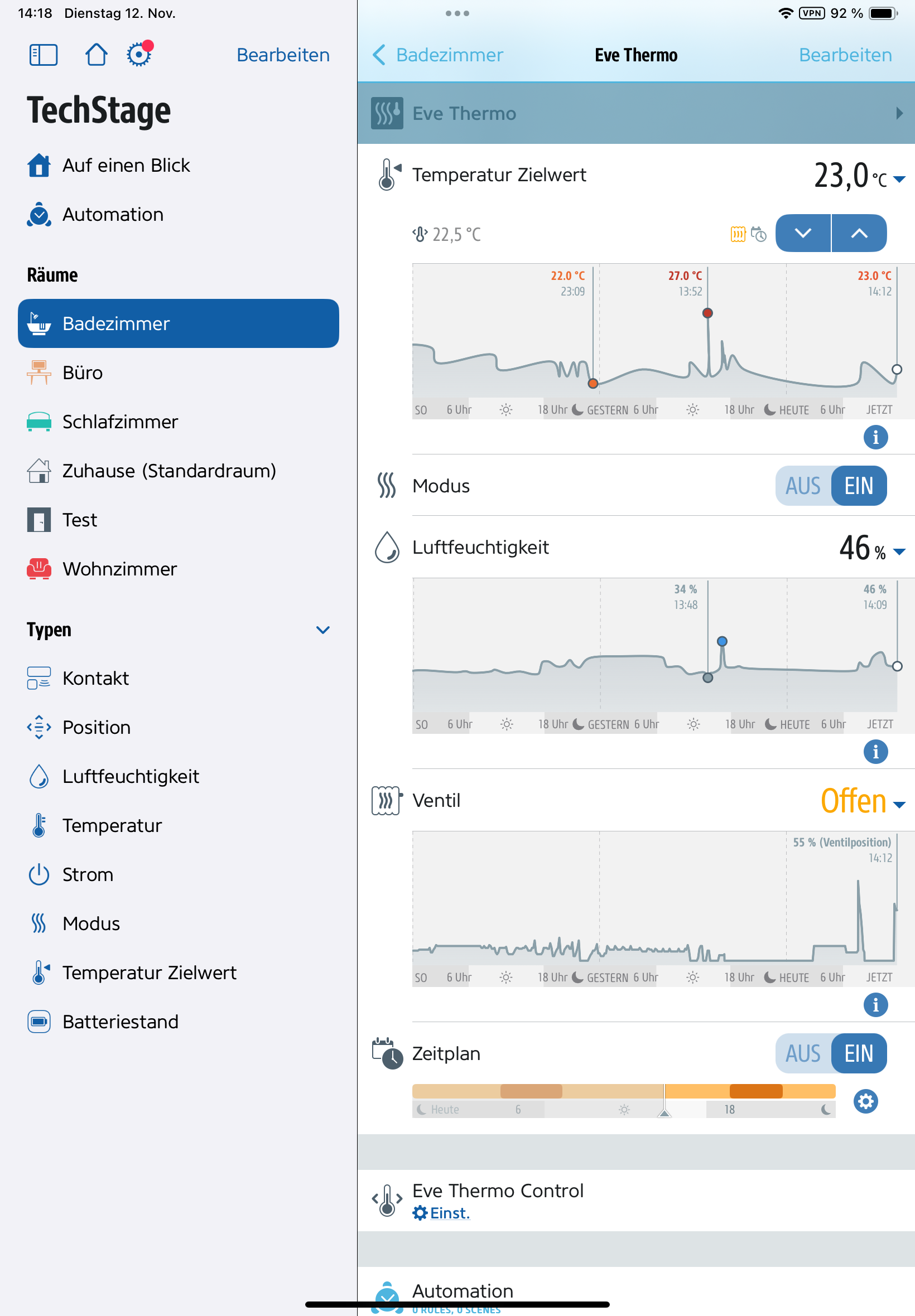Viewport: 915px width, 1316px height.
Task: Go back to Badezimmer
Action: (438, 55)
